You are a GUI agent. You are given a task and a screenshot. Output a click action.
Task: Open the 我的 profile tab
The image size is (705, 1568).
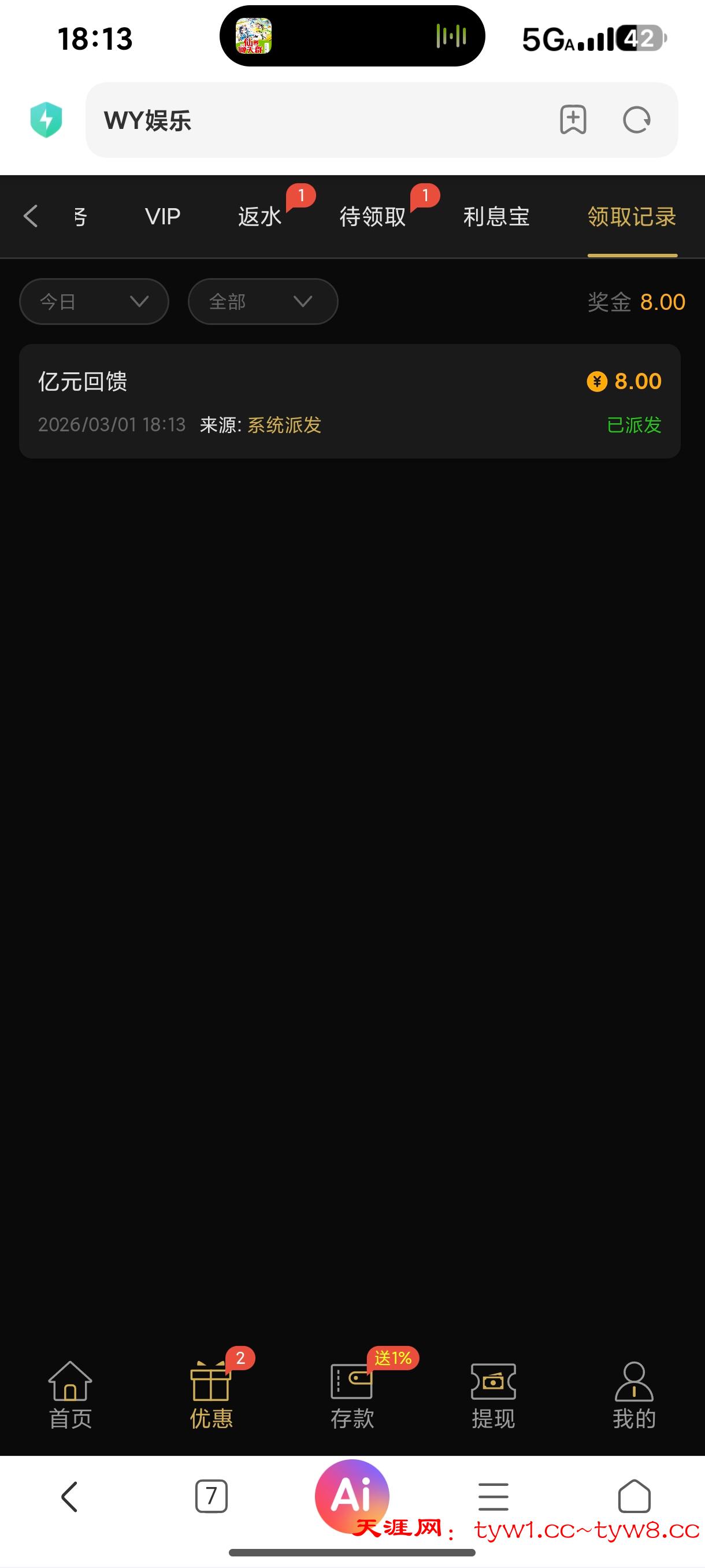coord(634,1395)
